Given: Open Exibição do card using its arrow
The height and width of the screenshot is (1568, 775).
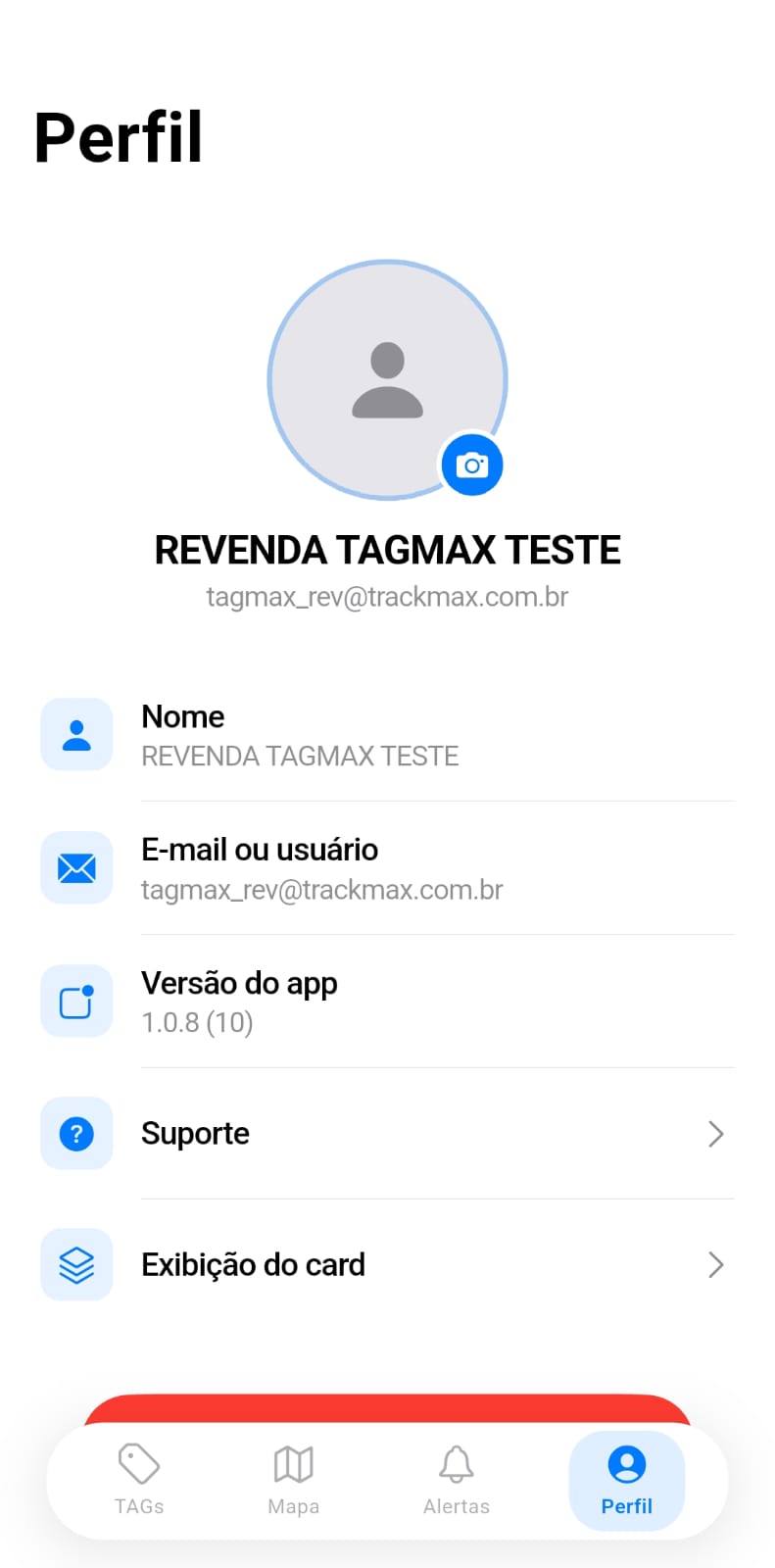Looking at the screenshot, I should click(x=716, y=1265).
